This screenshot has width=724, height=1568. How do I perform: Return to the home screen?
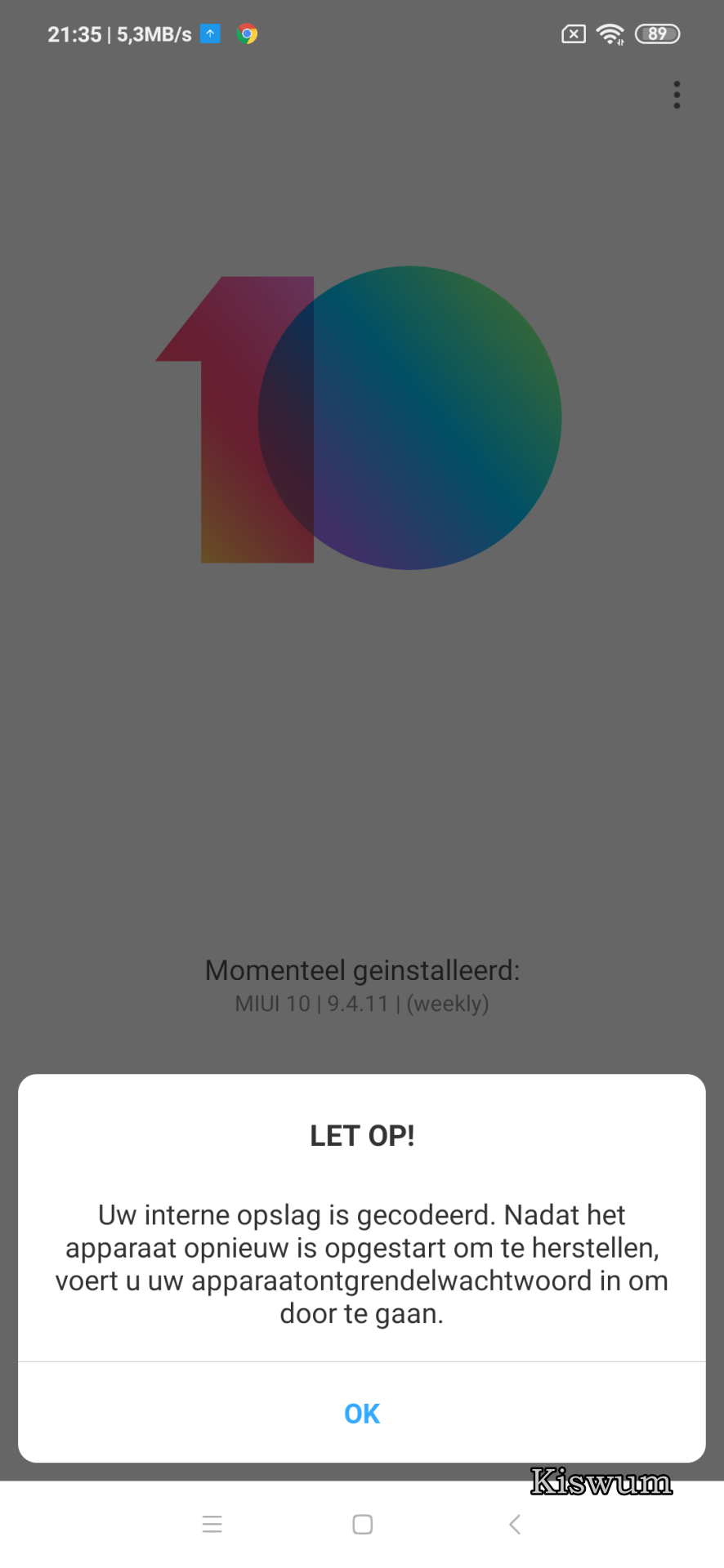(362, 1524)
